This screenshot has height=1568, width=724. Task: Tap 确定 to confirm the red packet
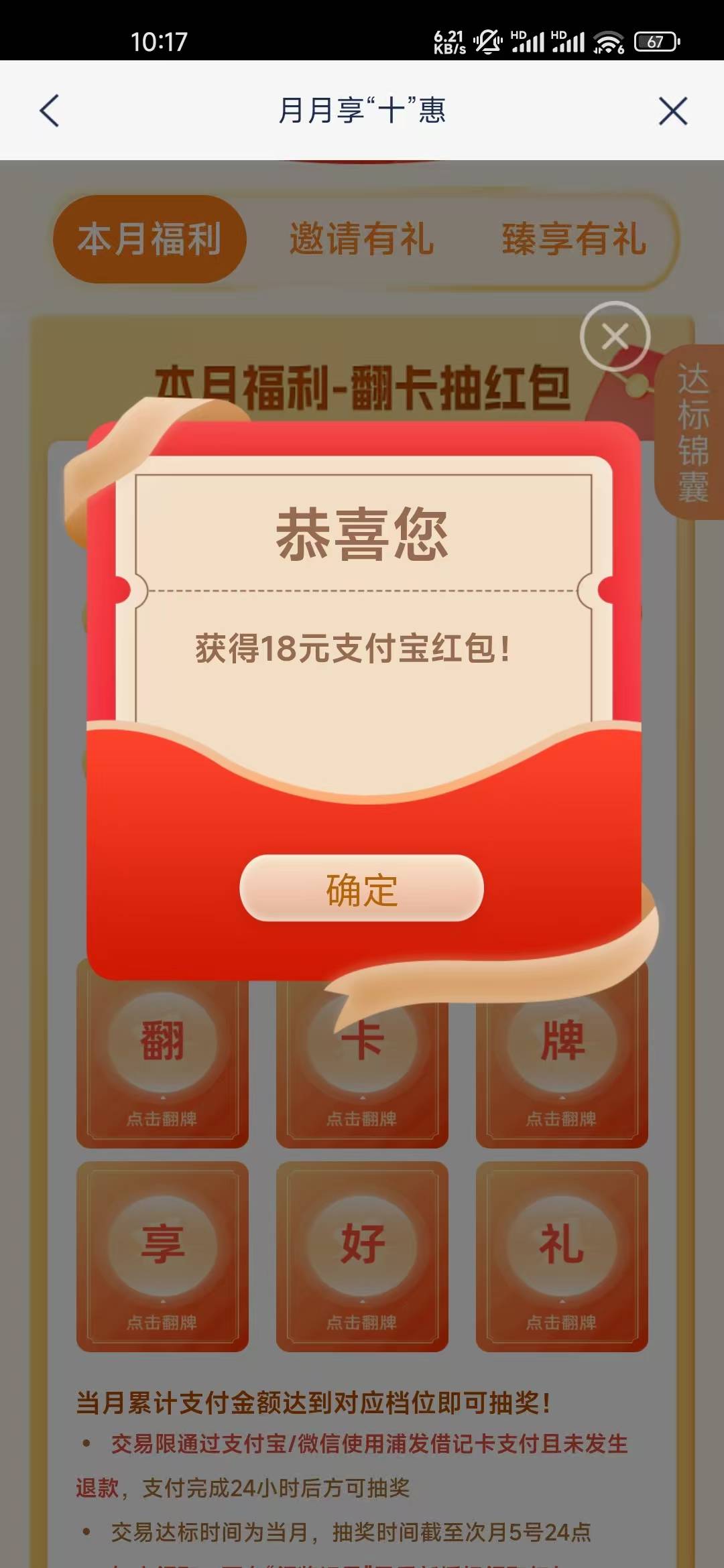click(x=361, y=889)
